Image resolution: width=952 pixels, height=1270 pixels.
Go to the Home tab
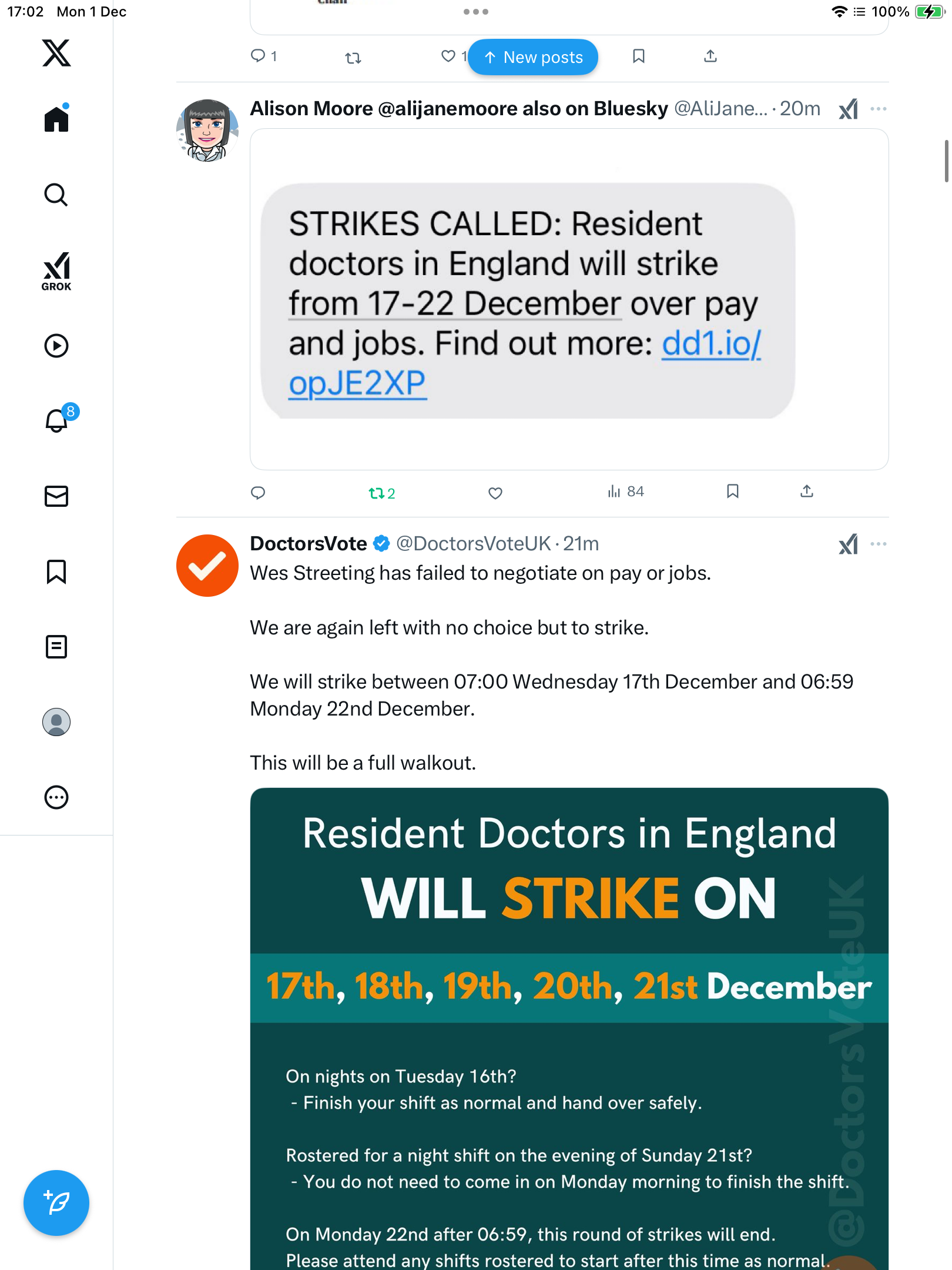(x=56, y=119)
